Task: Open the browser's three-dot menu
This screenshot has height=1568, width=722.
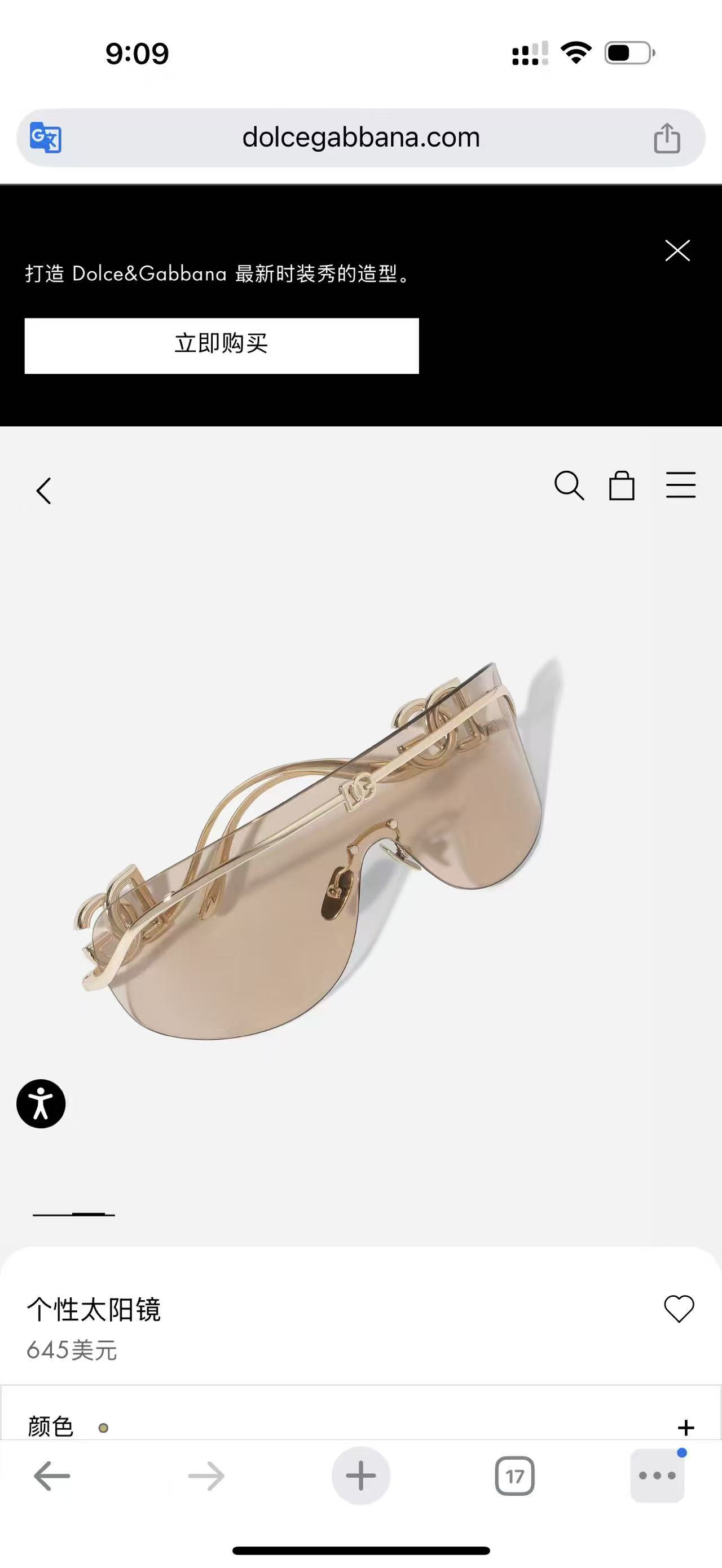Action: [x=657, y=1476]
